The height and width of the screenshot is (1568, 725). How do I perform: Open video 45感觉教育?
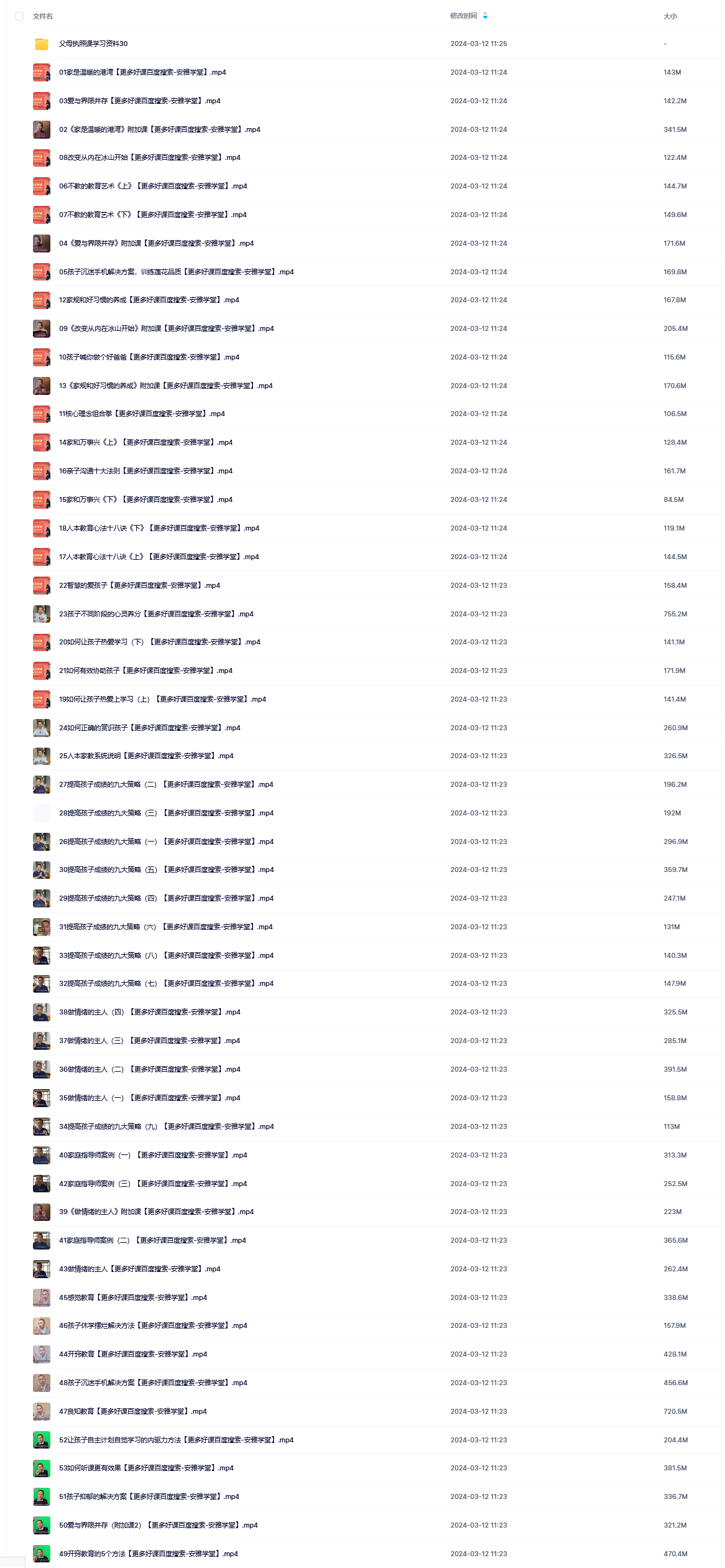pos(133,1297)
